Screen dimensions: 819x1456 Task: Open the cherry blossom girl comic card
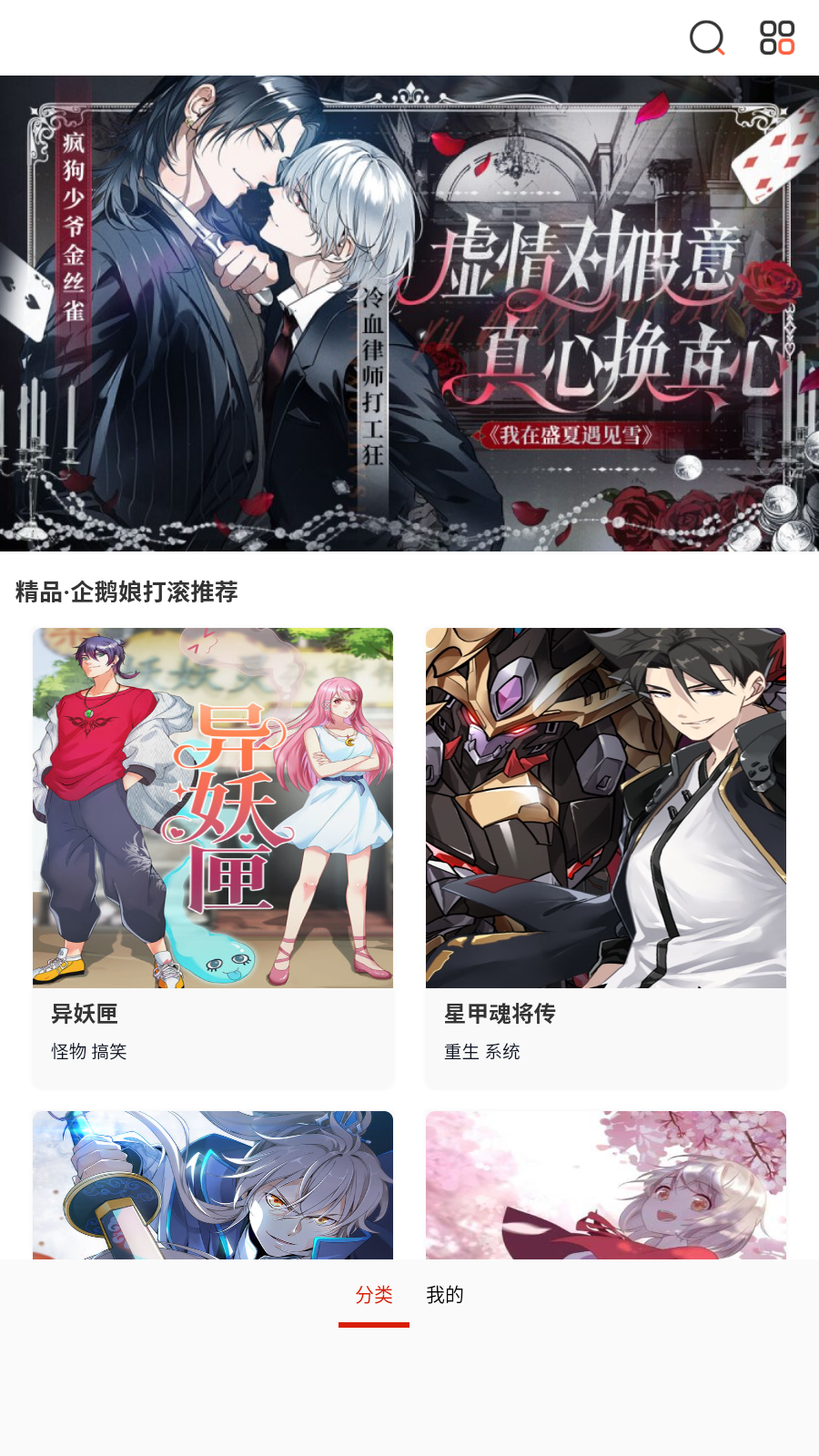click(x=606, y=1185)
